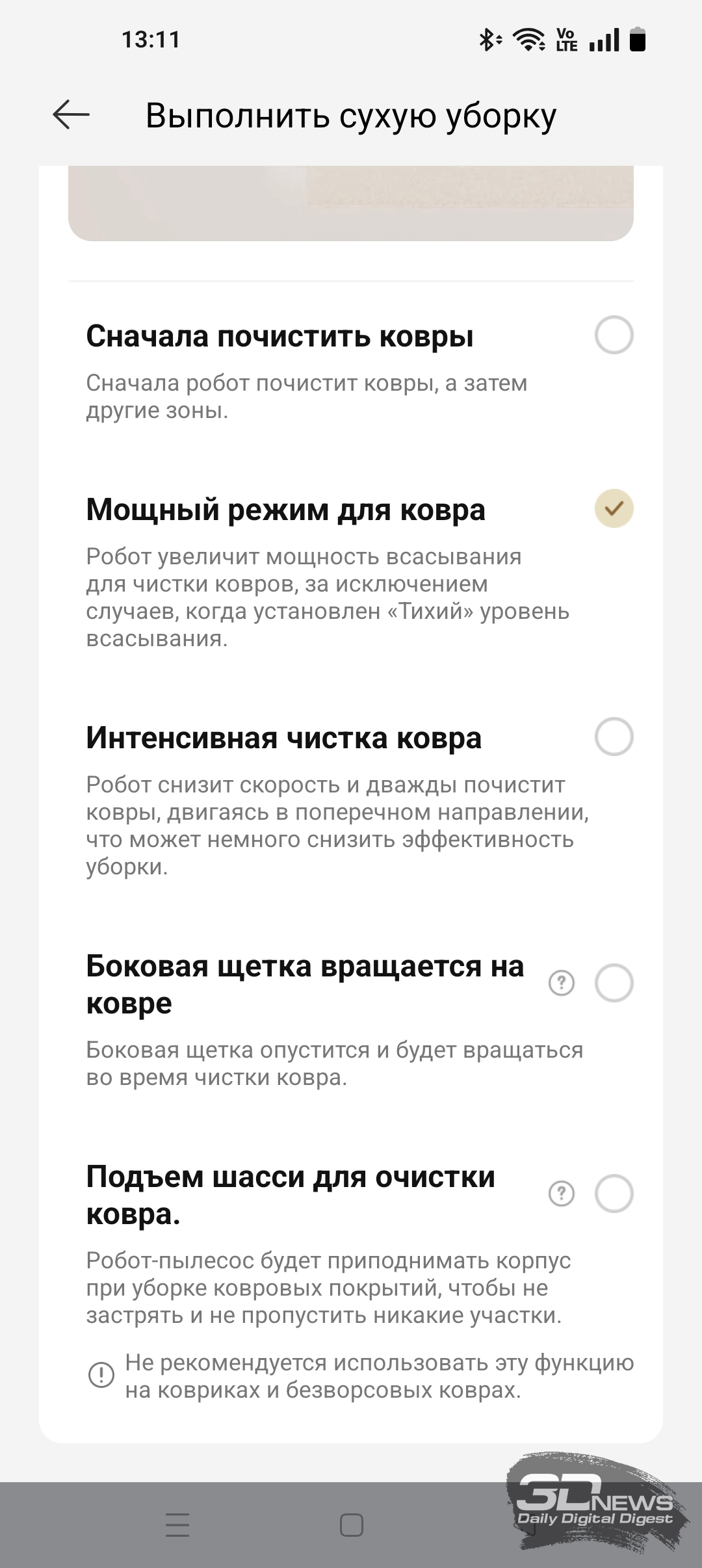
Task: Turn on 'Боковая щетка вращается на ковре'
Action: tap(614, 983)
